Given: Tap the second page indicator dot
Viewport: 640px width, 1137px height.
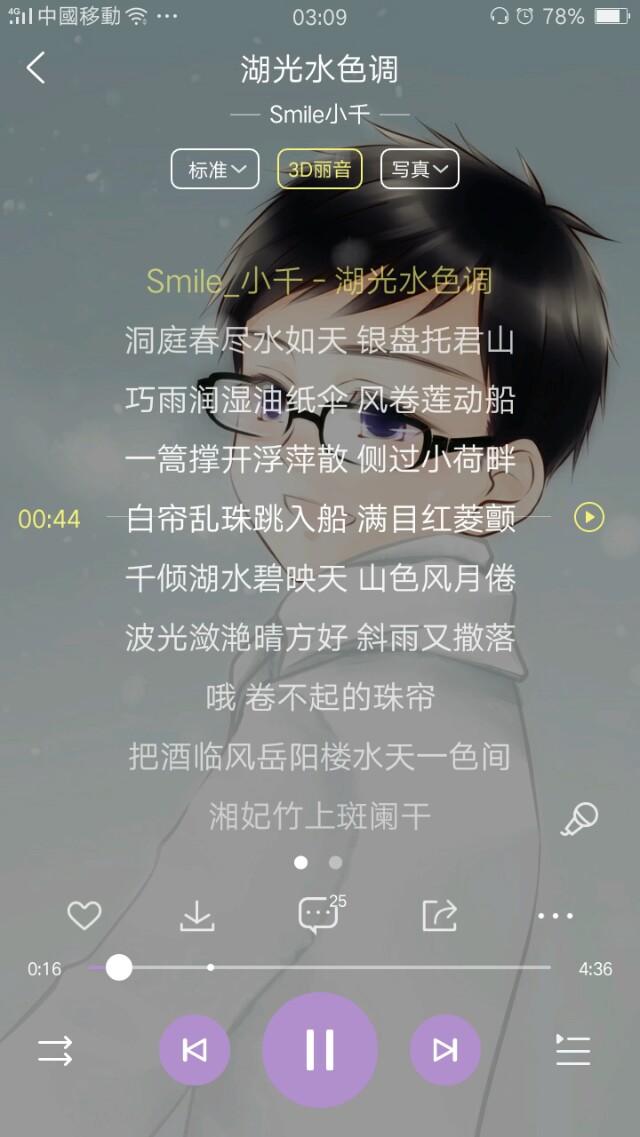Looking at the screenshot, I should 336,863.
